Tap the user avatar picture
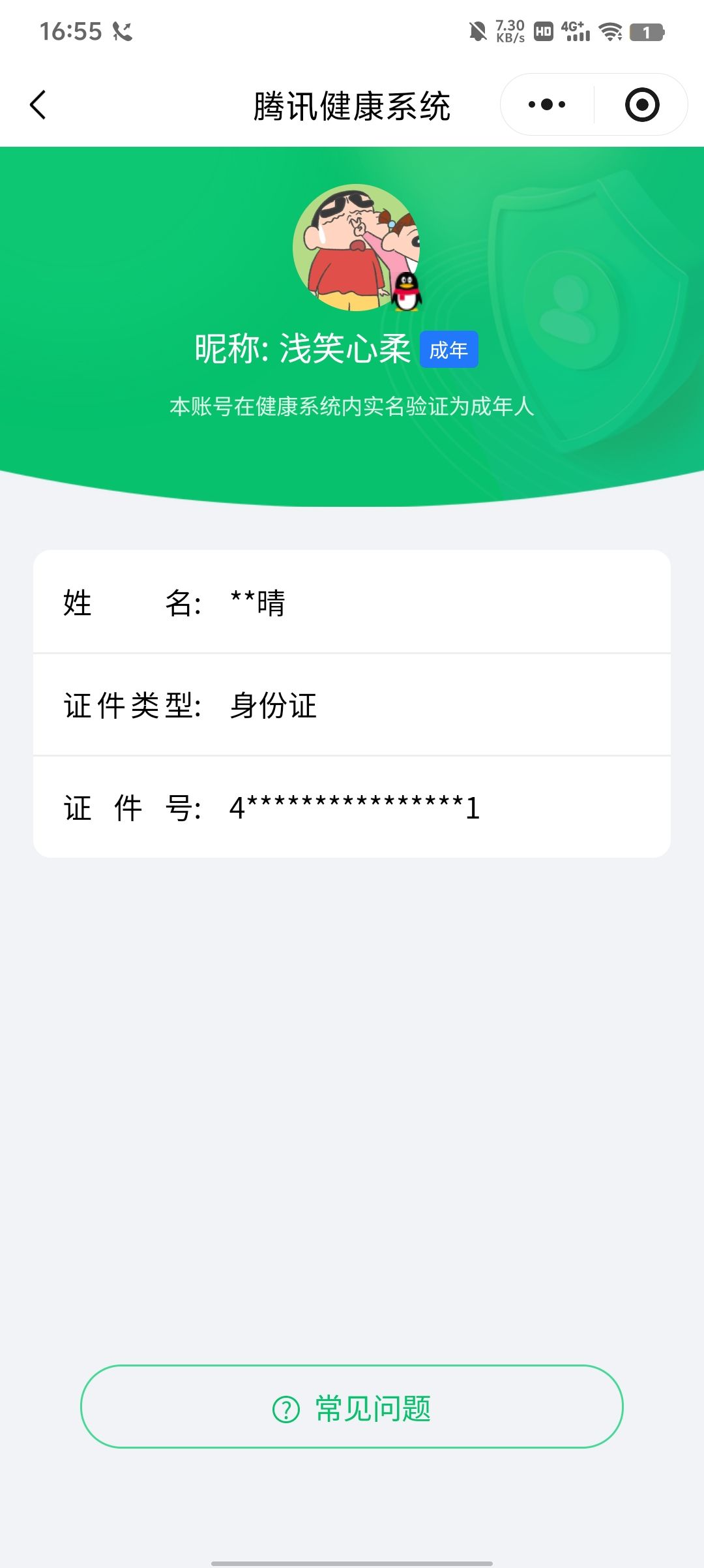The width and height of the screenshot is (704, 1568). click(x=352, y=248)
